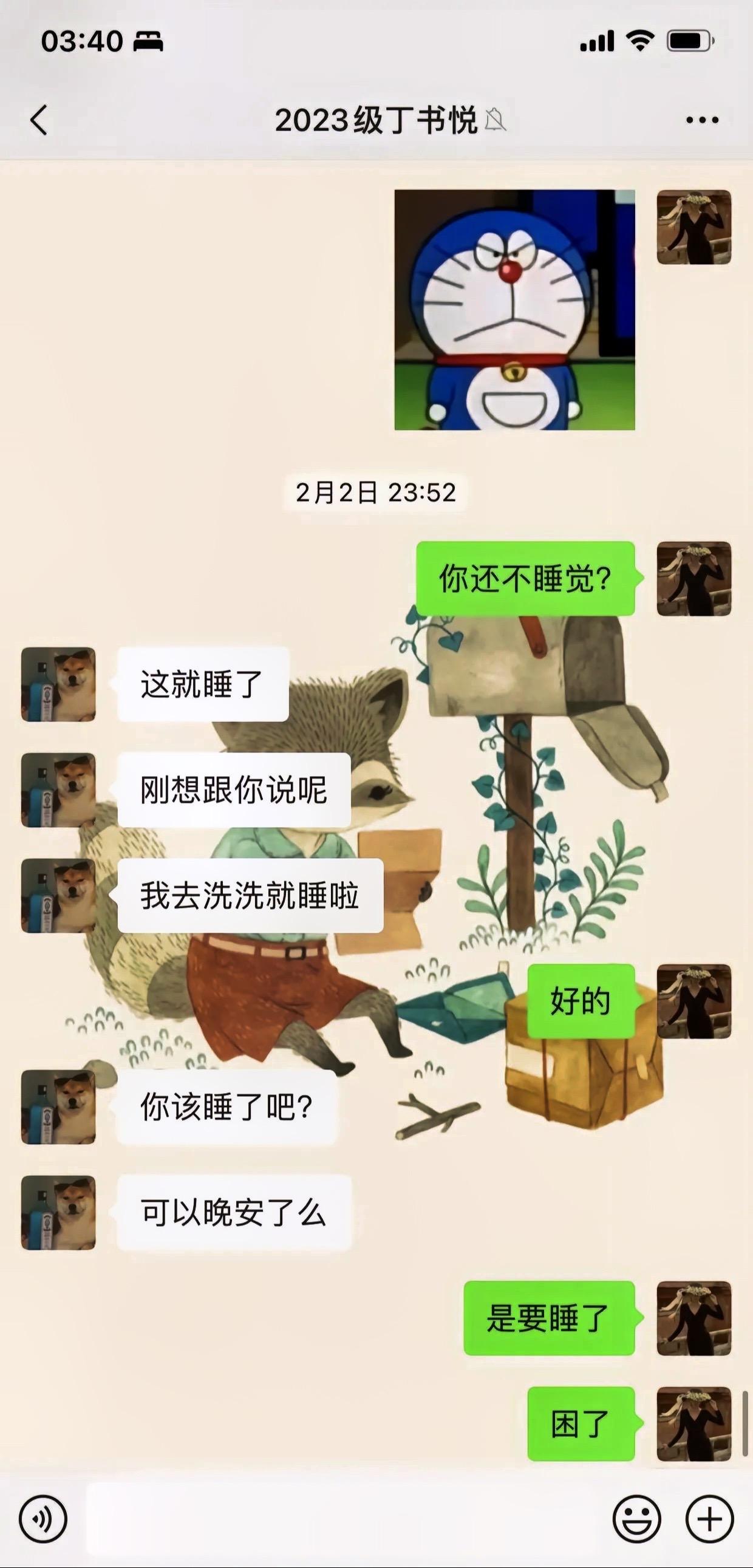Switch to voice message input
753x1568 pixels.
(43, 1519)
